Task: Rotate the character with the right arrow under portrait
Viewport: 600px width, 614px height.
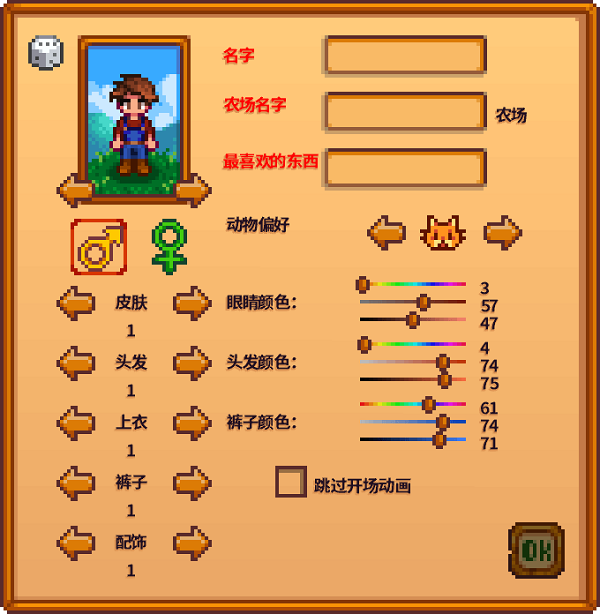Action: coord(192,189)
